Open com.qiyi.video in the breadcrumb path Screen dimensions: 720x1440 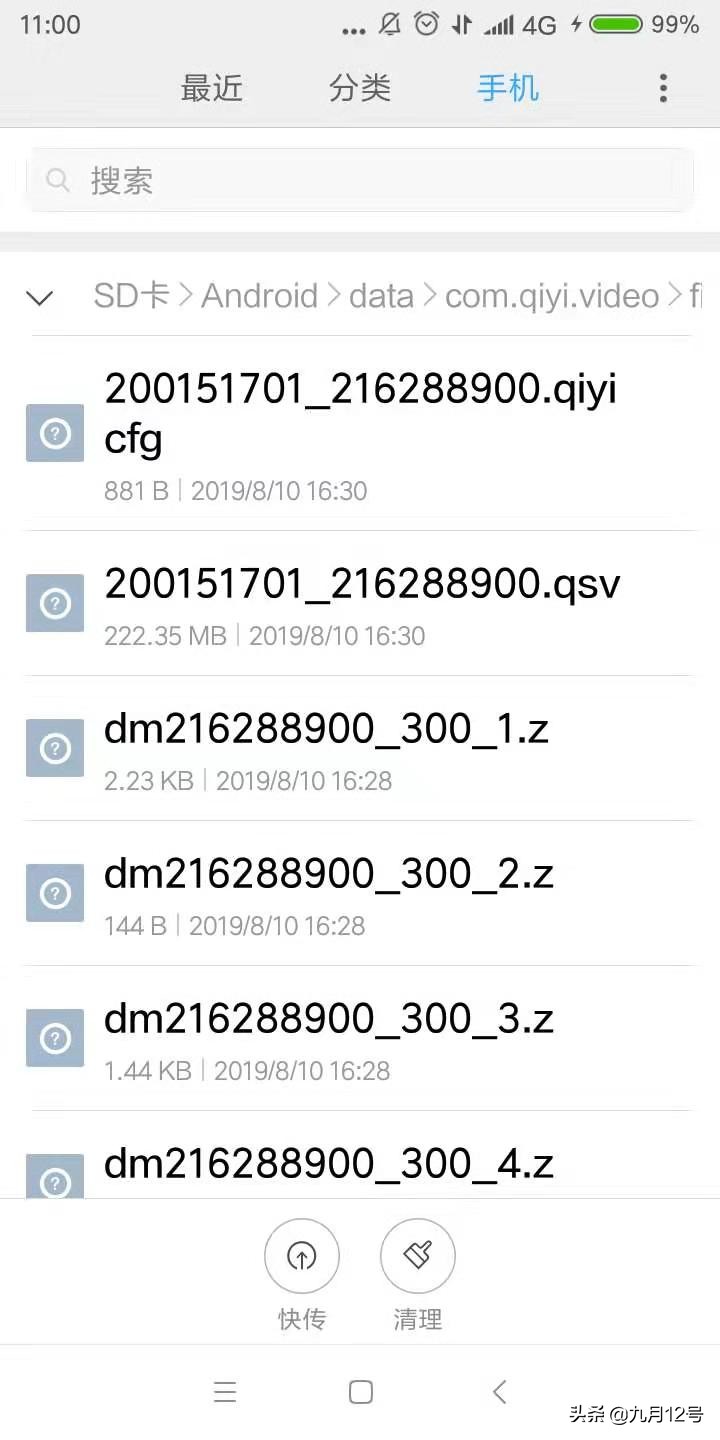coord(551,296)
